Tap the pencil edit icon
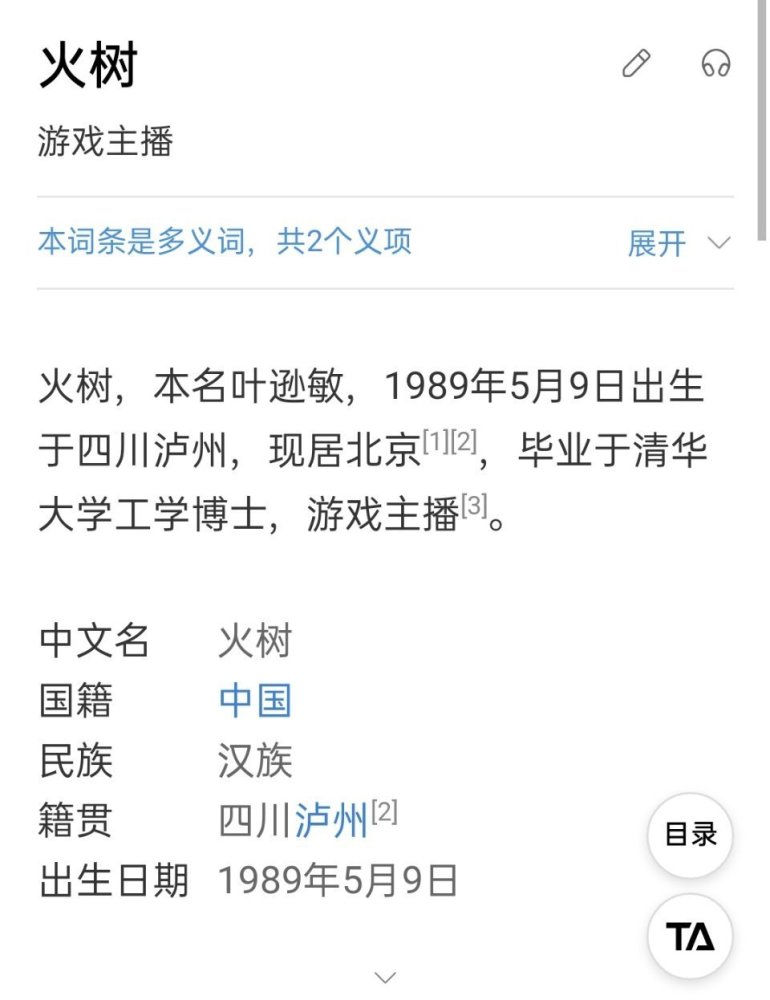 click(636, 65)
